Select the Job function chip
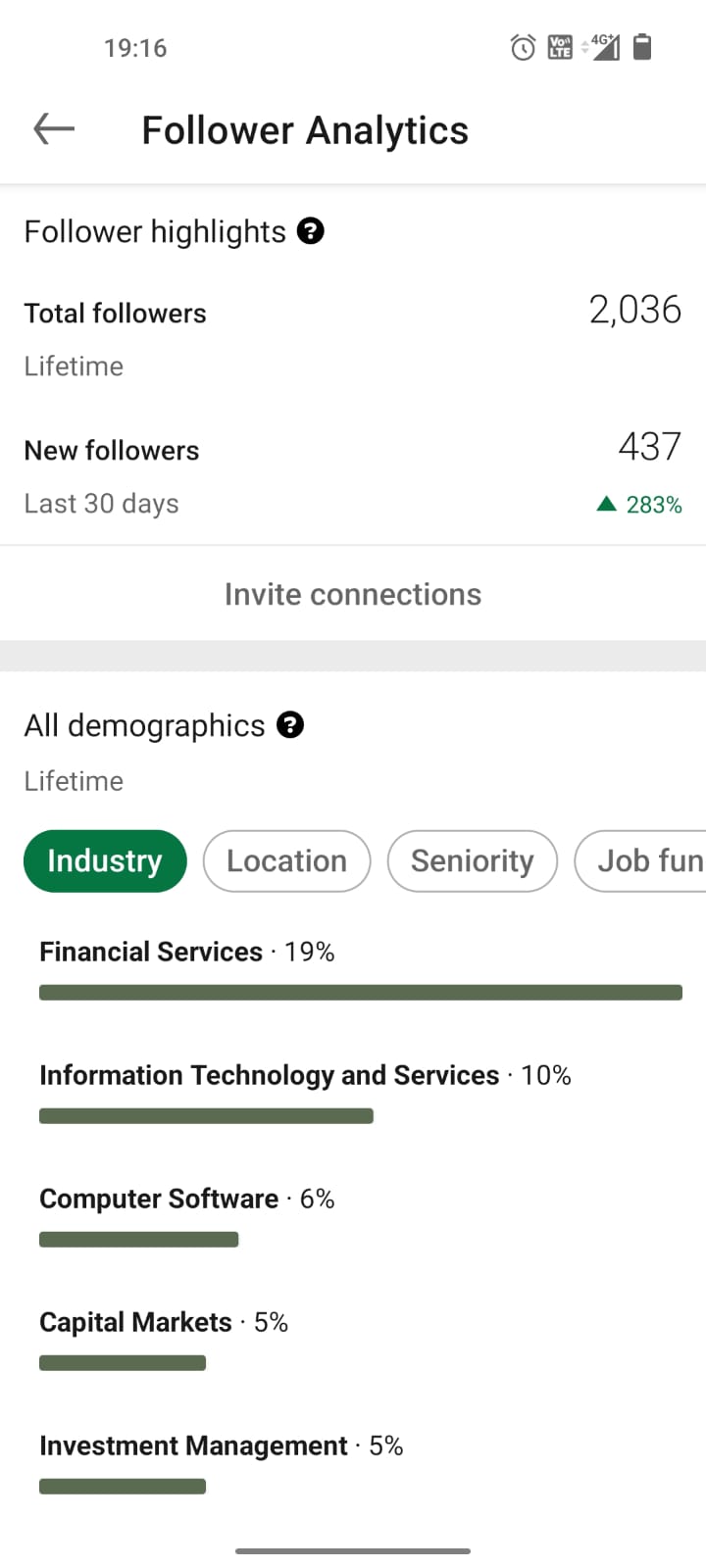Viewport: 706px width, 1568px height. 641,860
